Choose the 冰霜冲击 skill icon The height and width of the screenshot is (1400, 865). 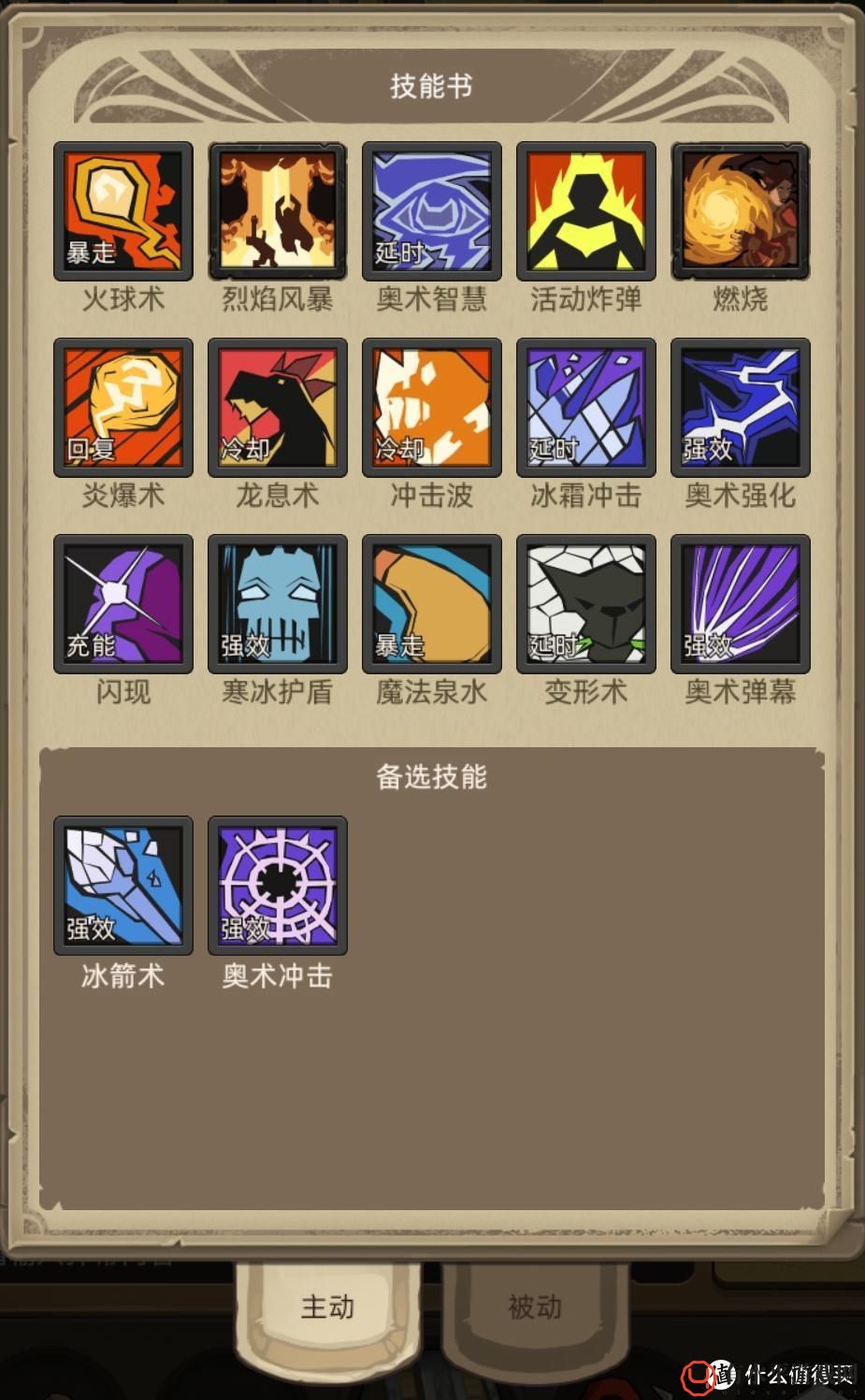pyautogui.click(x=585, y=408)
